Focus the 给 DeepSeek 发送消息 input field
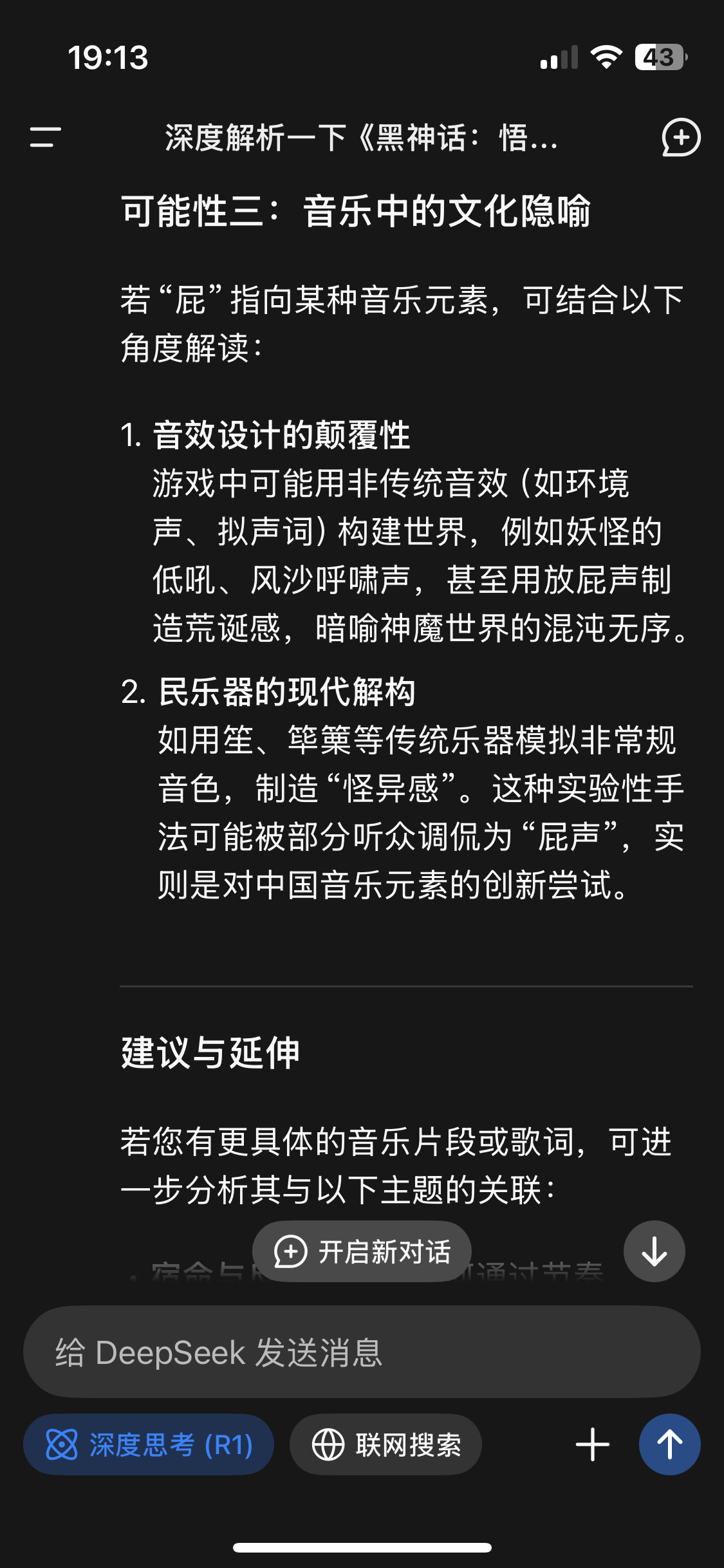This screenshot has height=1568, width=724. 362,1352
